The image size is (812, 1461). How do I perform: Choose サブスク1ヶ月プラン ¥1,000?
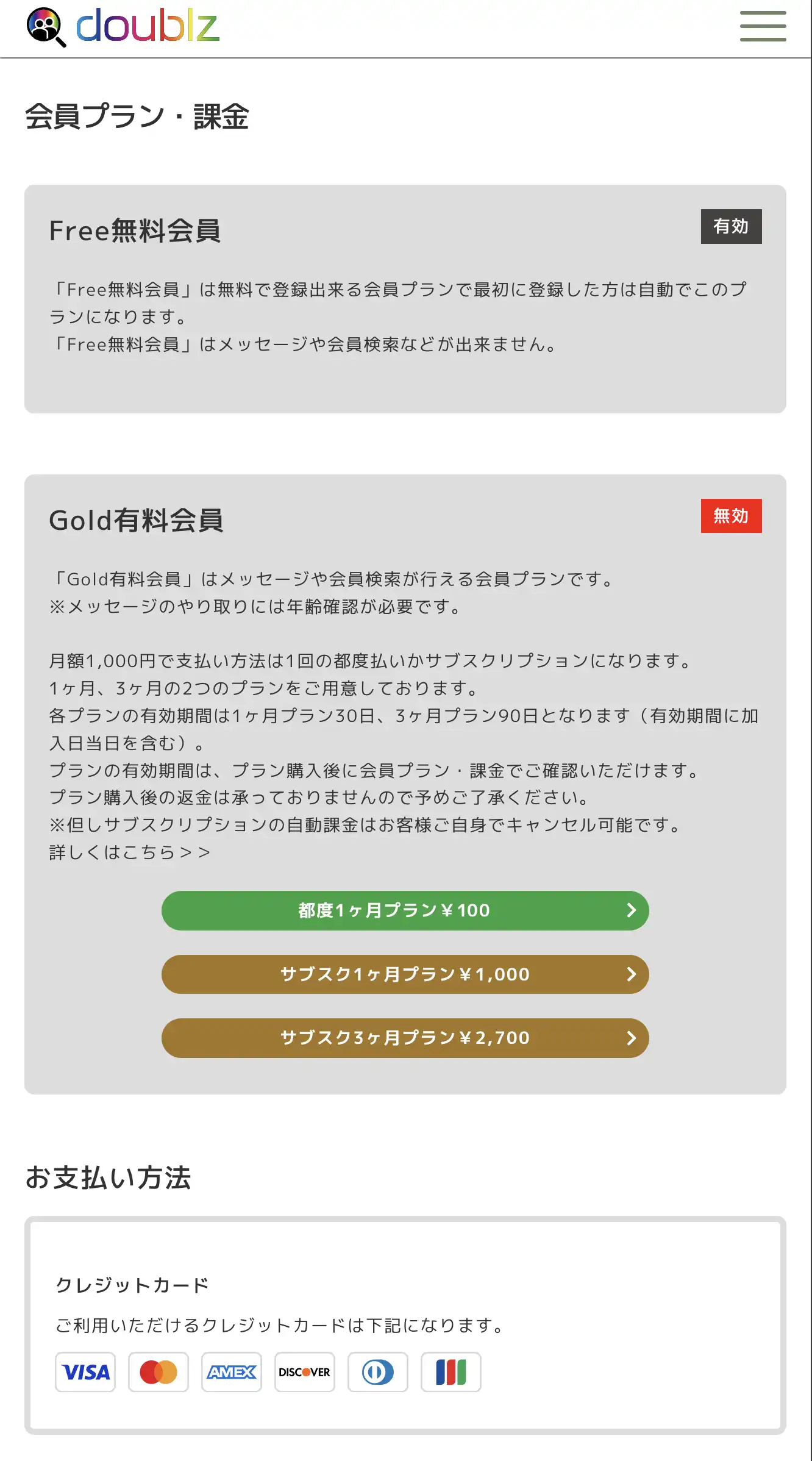click(405, 974)
